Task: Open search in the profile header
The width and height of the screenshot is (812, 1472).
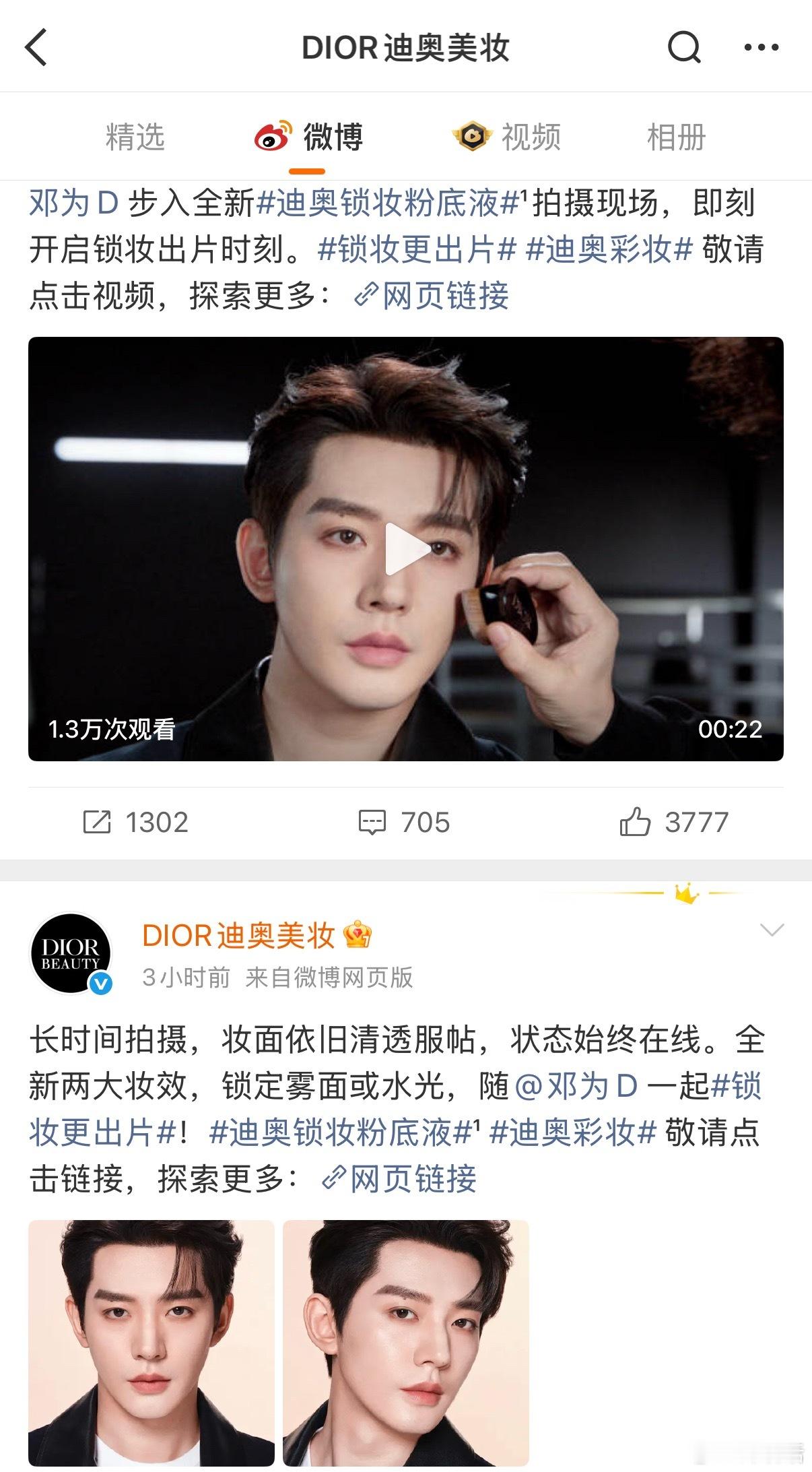Action: pos(684,47)
